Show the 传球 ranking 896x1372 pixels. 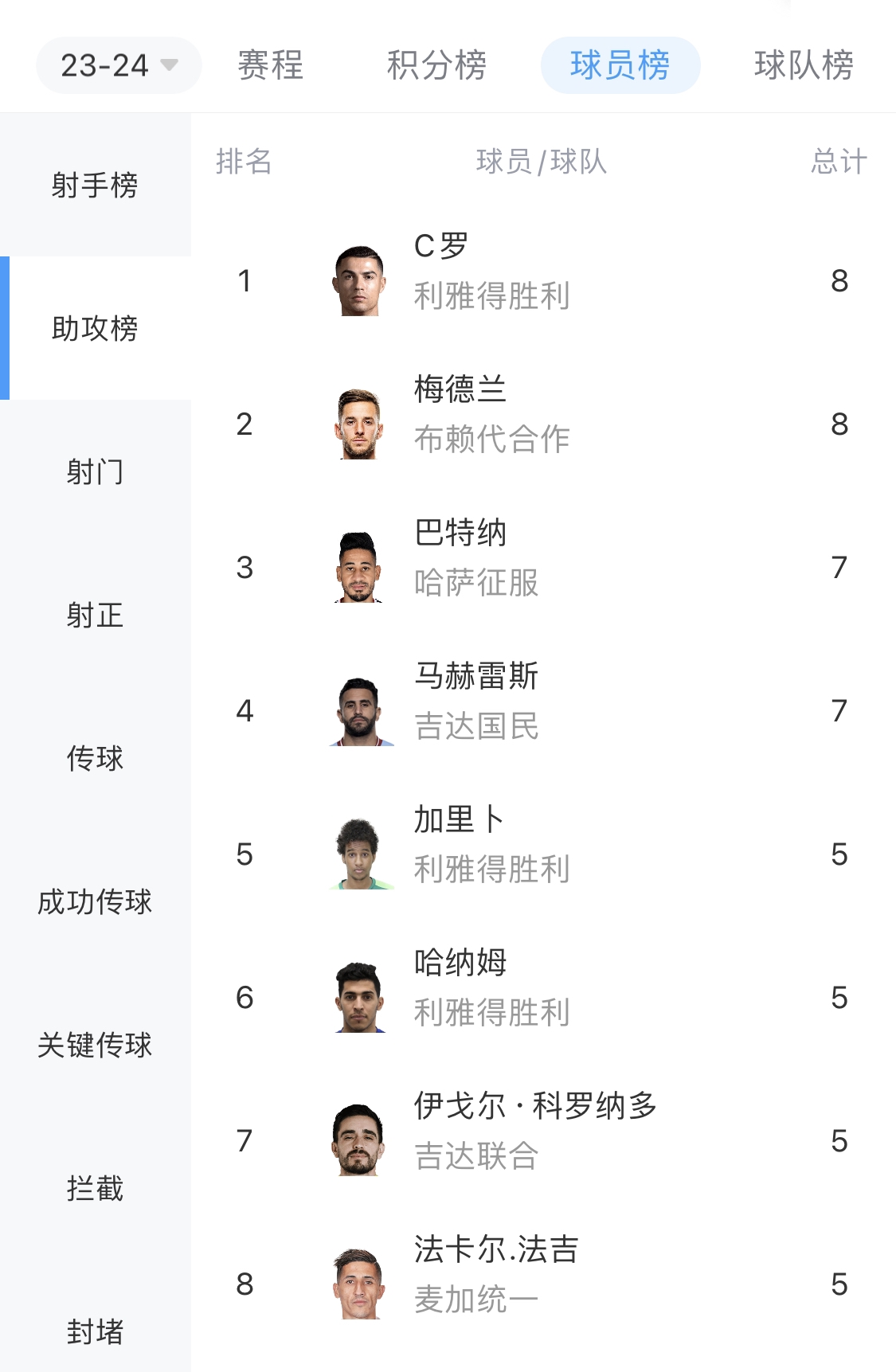point(95,758)
